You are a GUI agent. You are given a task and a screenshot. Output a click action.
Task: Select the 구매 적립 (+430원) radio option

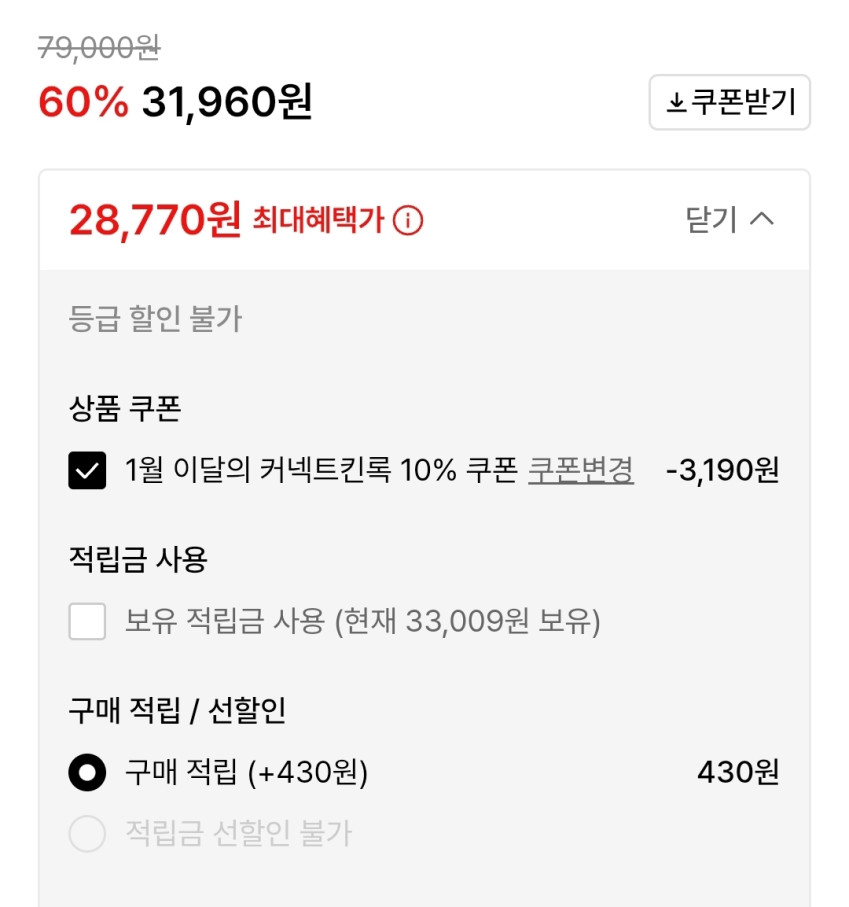click(87, 772)
